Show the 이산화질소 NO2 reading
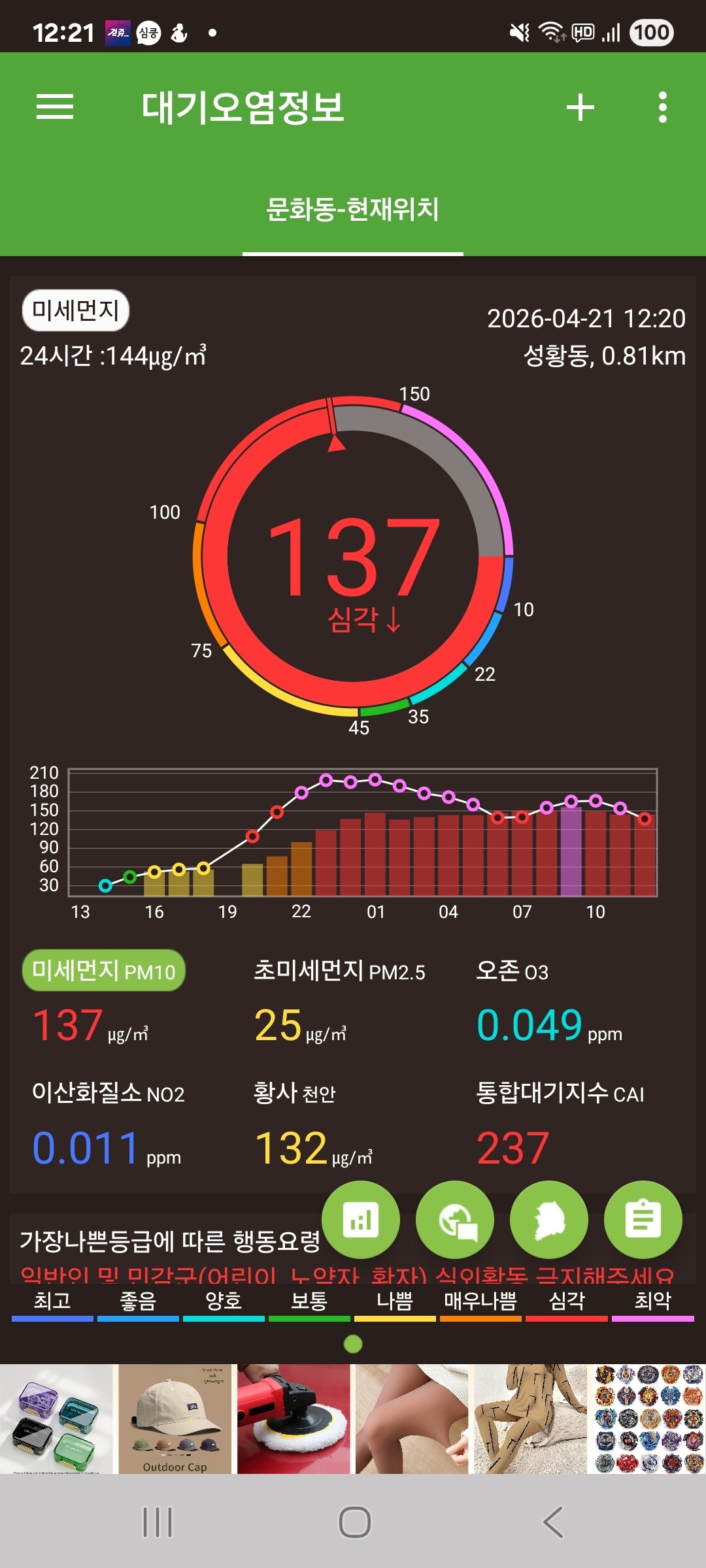This screenshot has width=706, height=1568. click(x=109, y=1124)
